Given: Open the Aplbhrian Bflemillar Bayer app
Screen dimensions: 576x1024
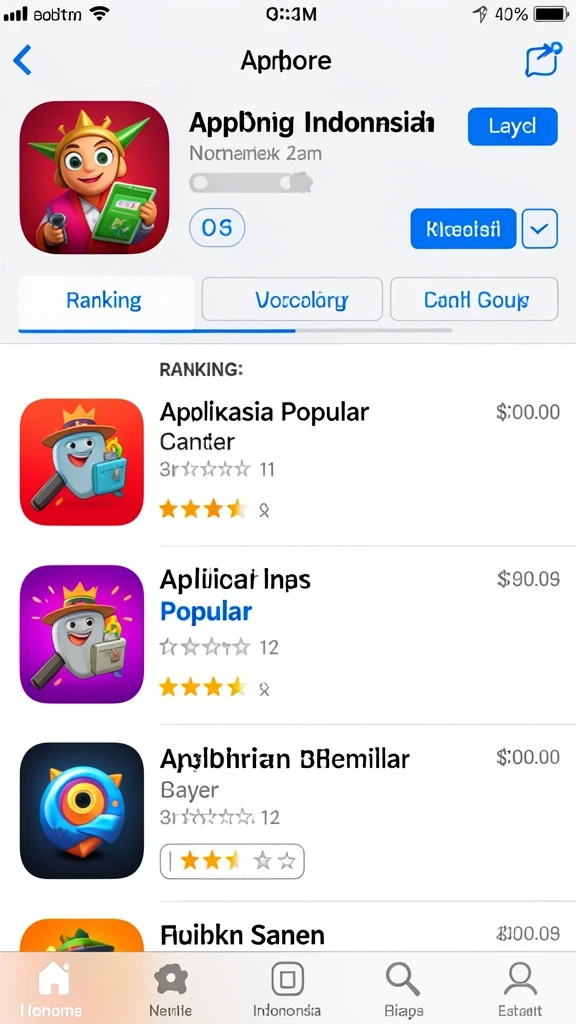Looking at the screenshot, I should click(288, 811).
